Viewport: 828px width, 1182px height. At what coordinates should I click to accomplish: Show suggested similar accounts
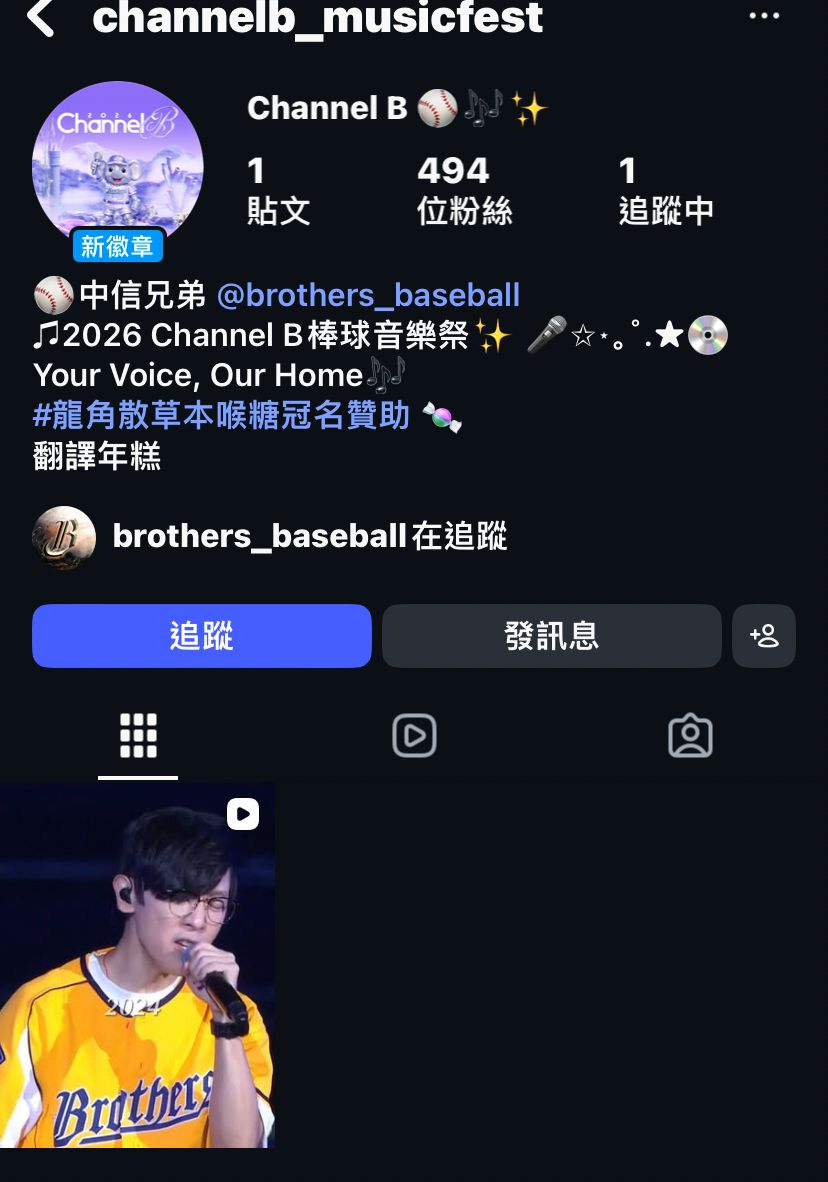pyautogui.click(x=764, y=636)
